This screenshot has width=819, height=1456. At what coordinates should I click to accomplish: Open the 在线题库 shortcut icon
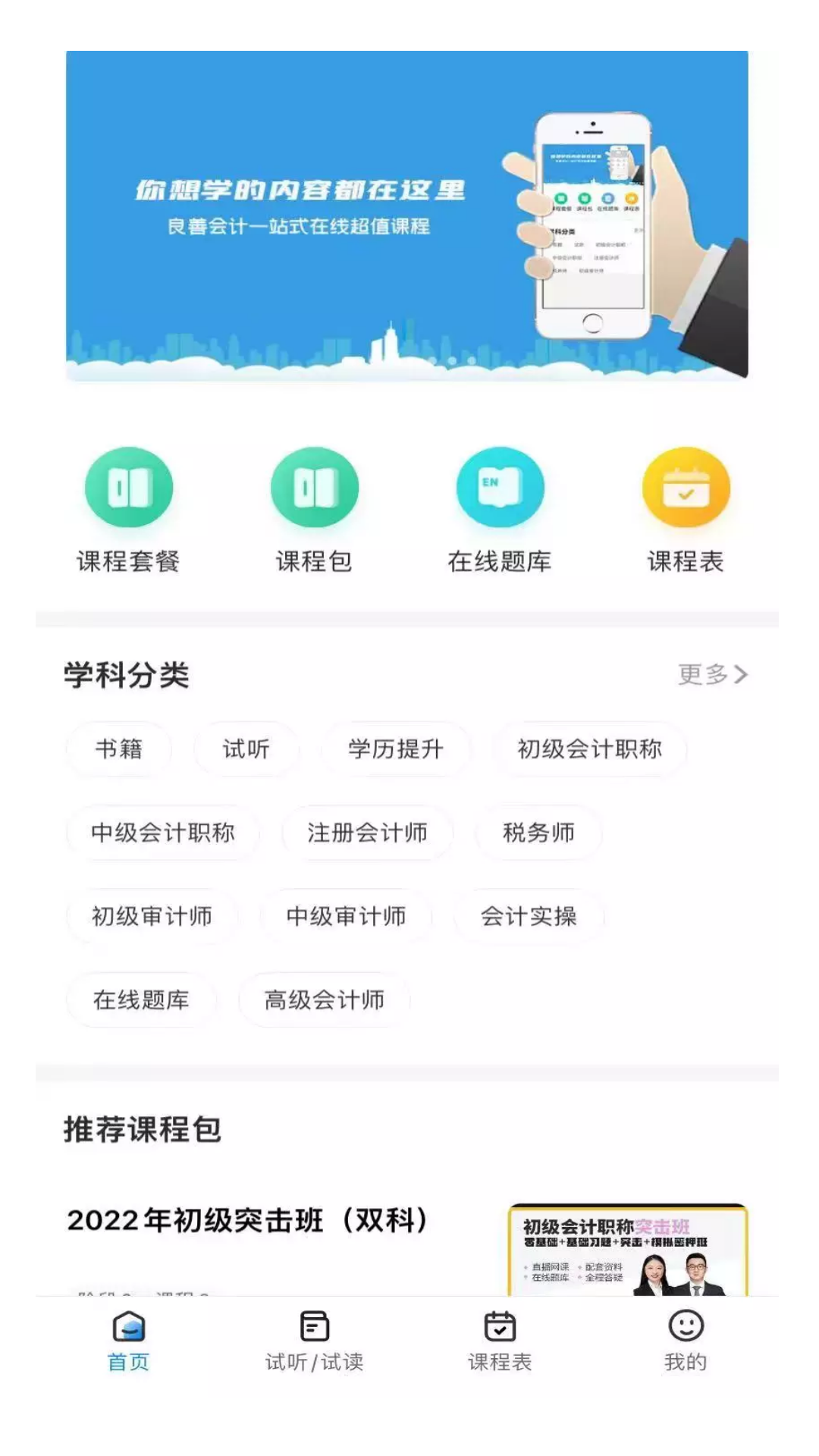[x=500, y=488]
